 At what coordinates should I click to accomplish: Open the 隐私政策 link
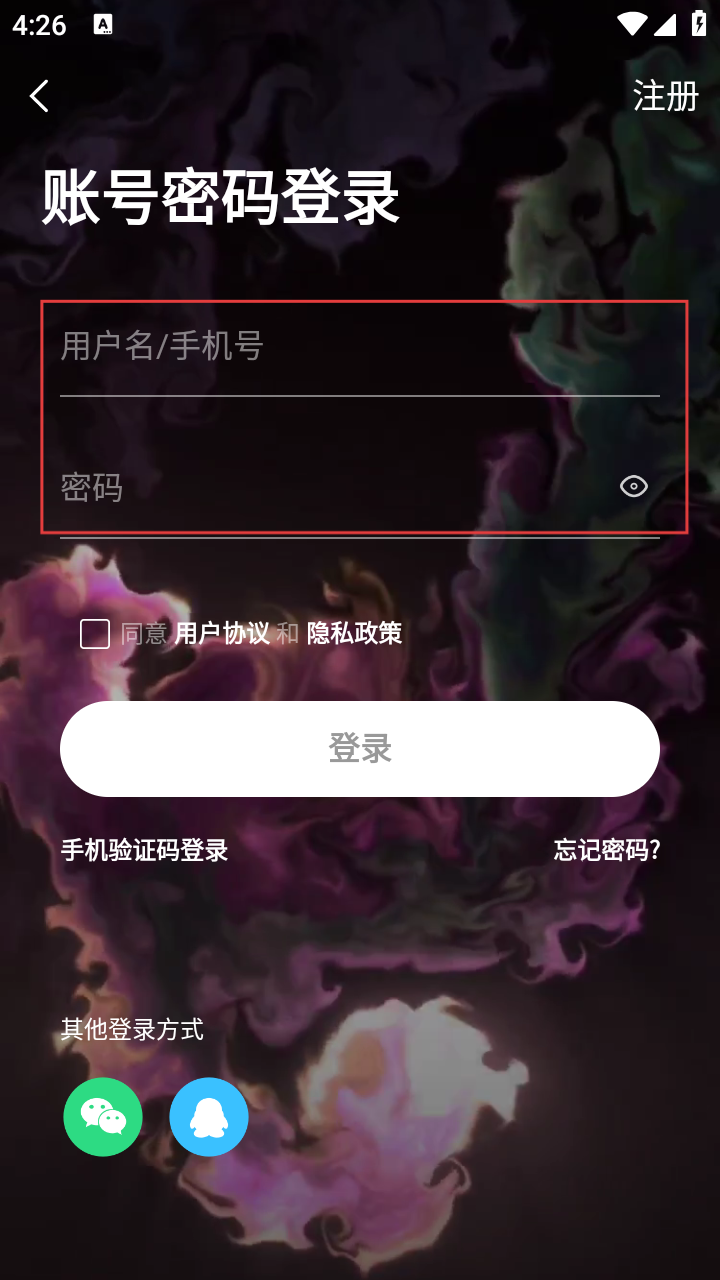click(354, 633)
